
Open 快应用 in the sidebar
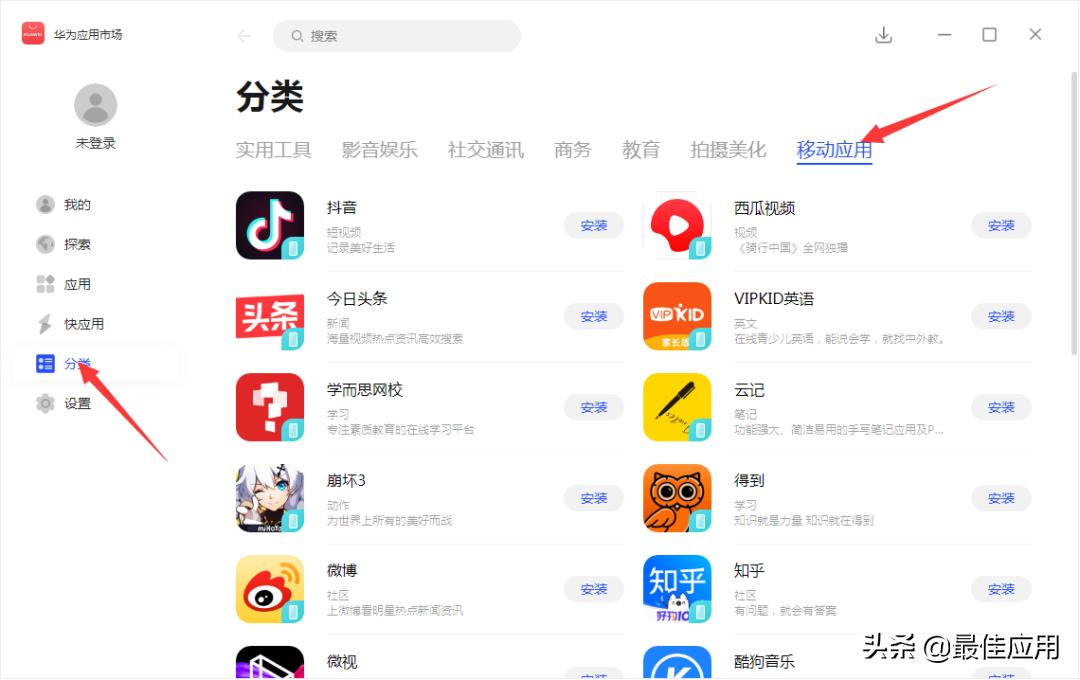point(83,324)
